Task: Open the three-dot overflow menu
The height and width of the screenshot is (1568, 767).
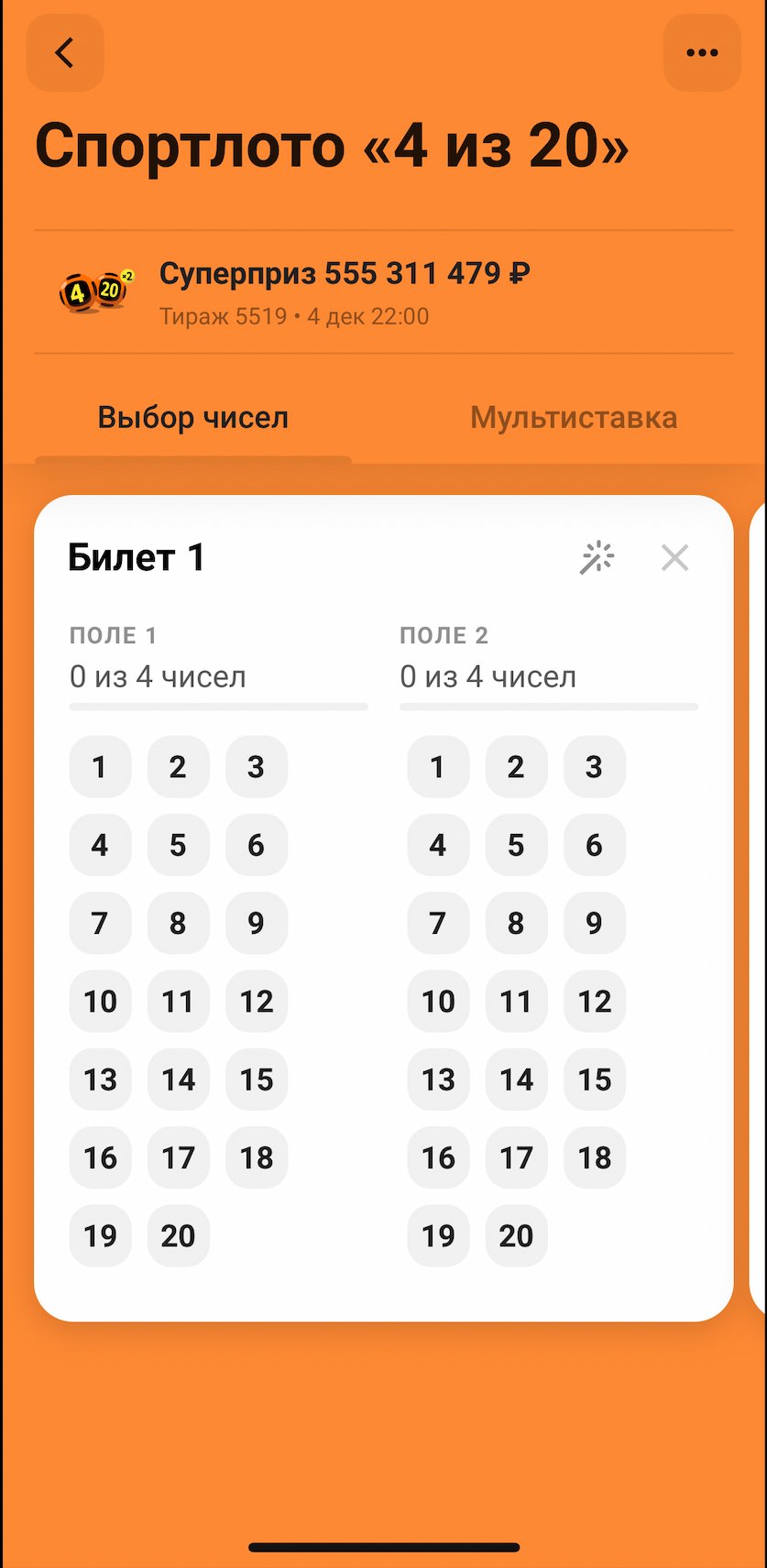Action: click(x=702, y=53)
